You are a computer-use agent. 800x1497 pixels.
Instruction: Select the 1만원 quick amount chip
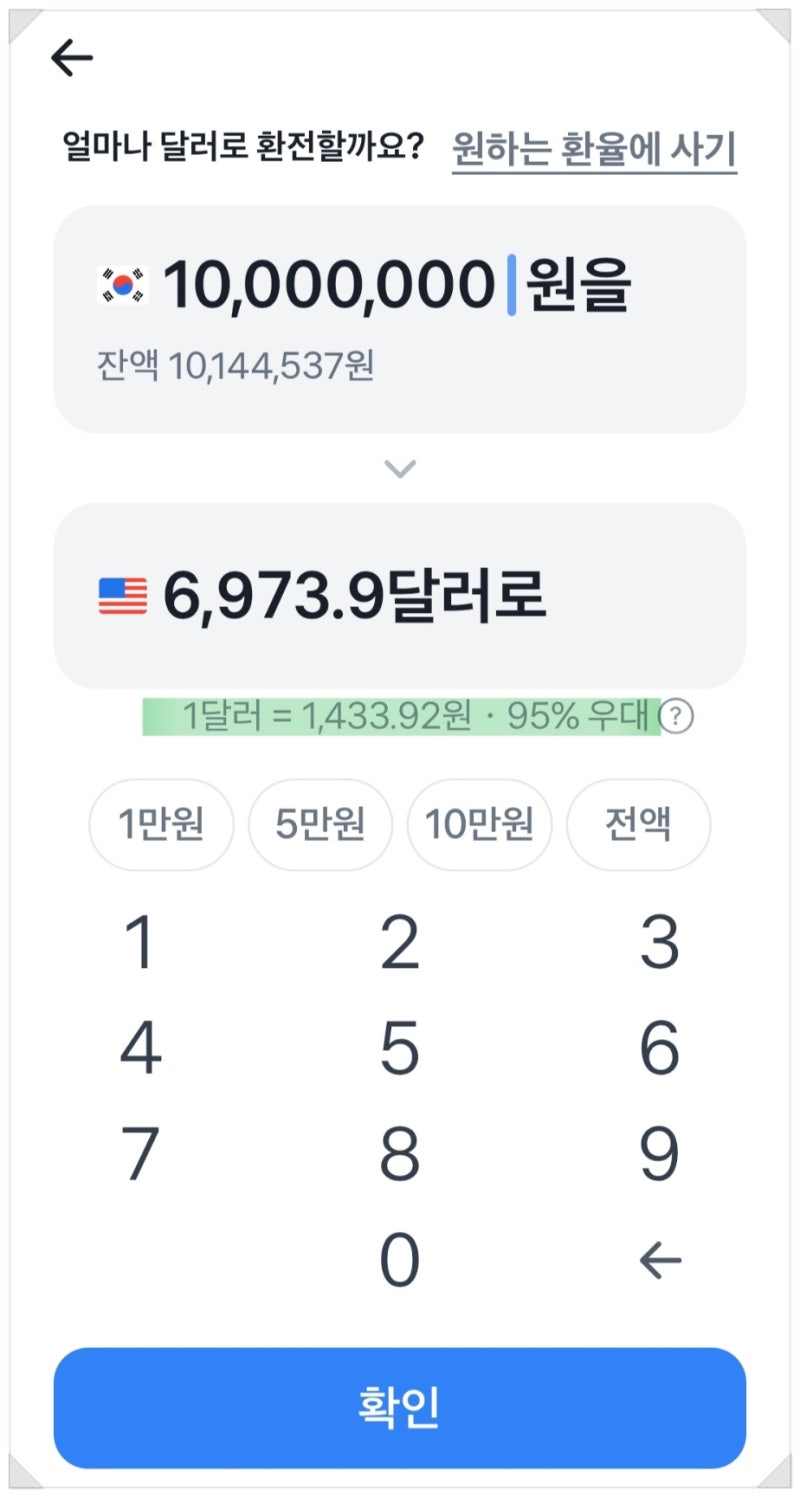160,824
